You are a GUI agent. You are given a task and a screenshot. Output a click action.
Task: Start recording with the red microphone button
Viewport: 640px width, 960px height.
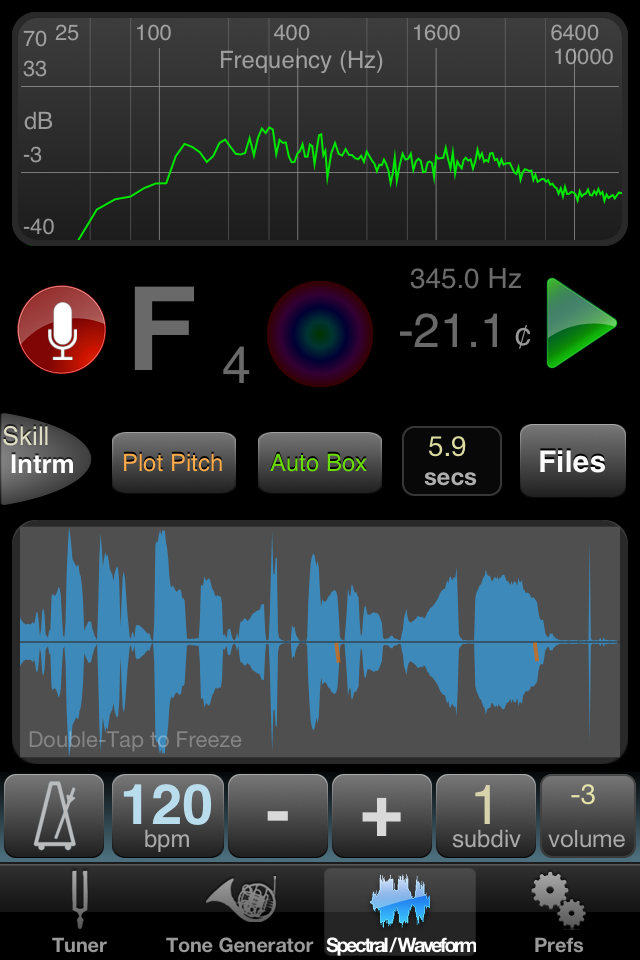click(x=62, y=331)
